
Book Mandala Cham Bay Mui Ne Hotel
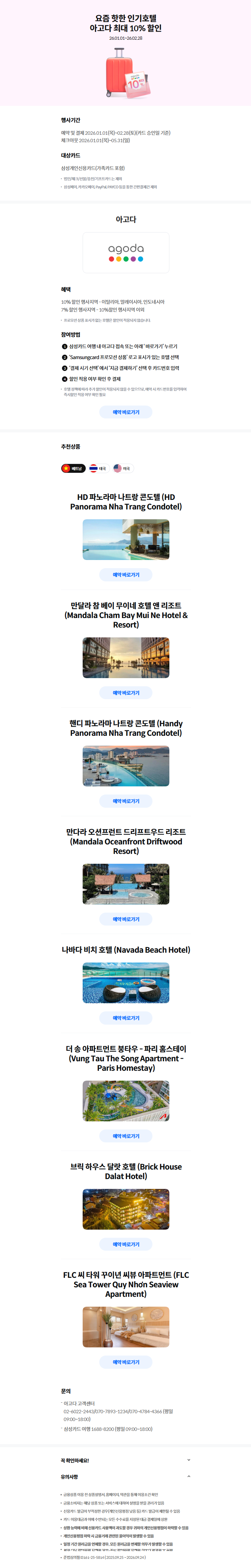click(x=126, y=693)
